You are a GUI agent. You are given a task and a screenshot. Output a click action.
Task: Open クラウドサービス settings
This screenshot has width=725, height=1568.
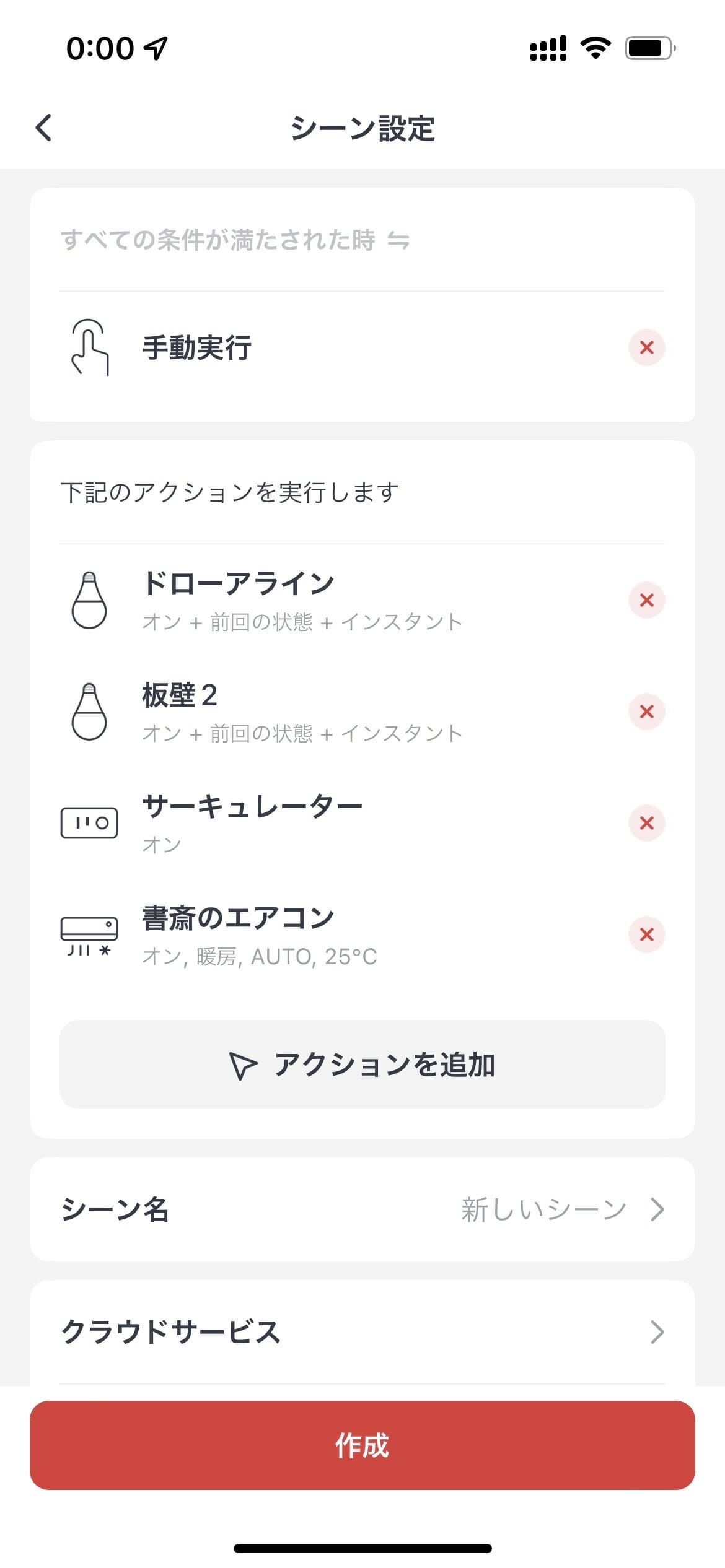pos(362,1332)
